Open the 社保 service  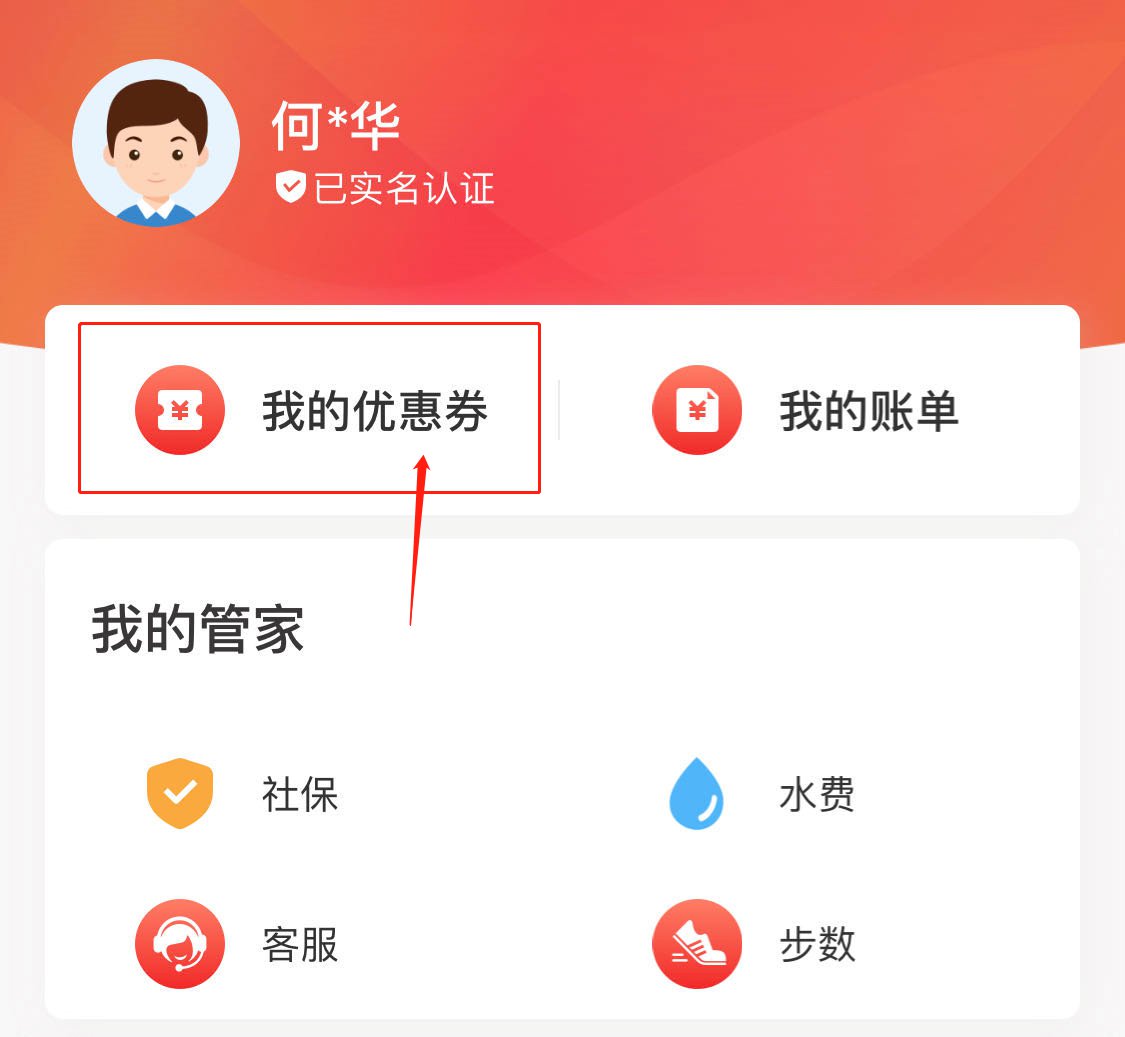click(x=240, y=796)
